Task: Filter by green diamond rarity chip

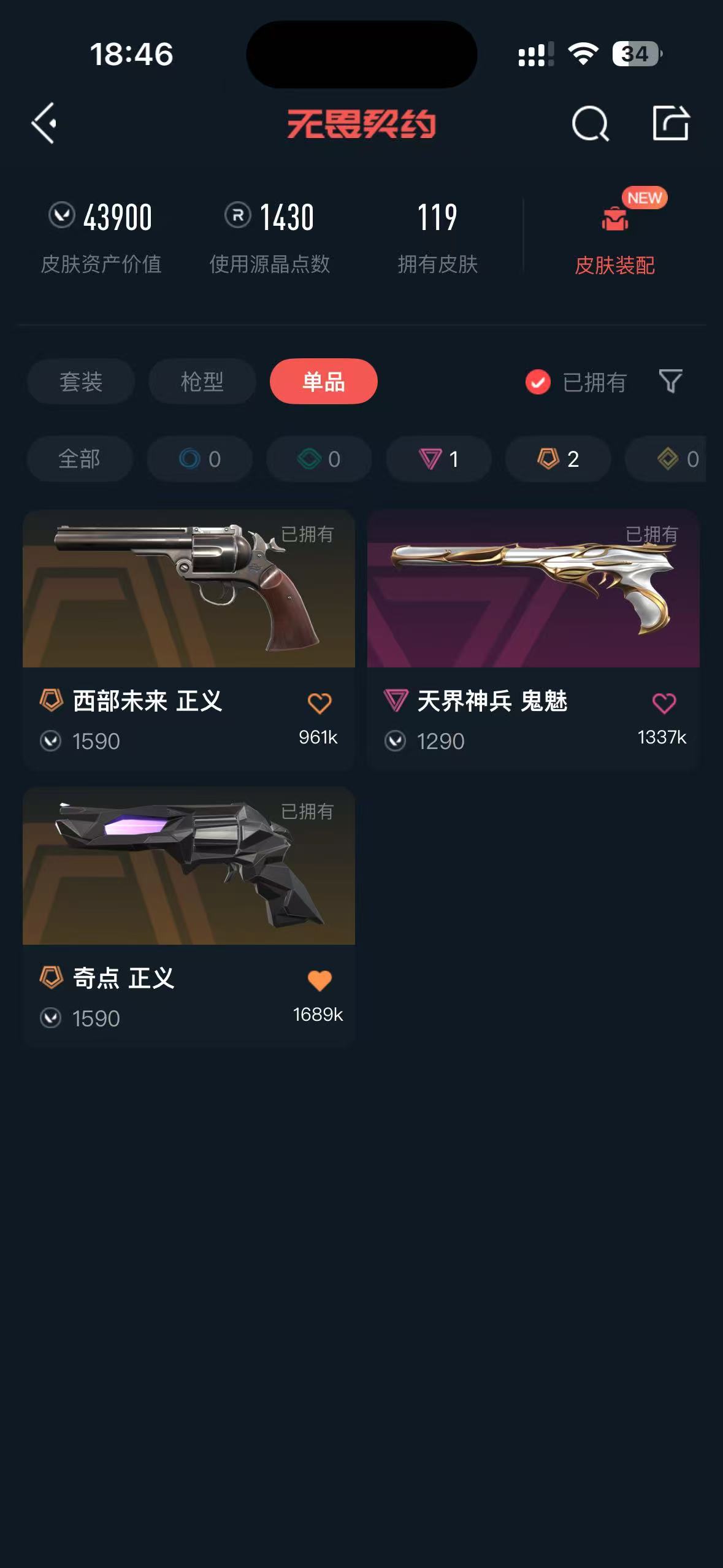Action: (319, 459)
